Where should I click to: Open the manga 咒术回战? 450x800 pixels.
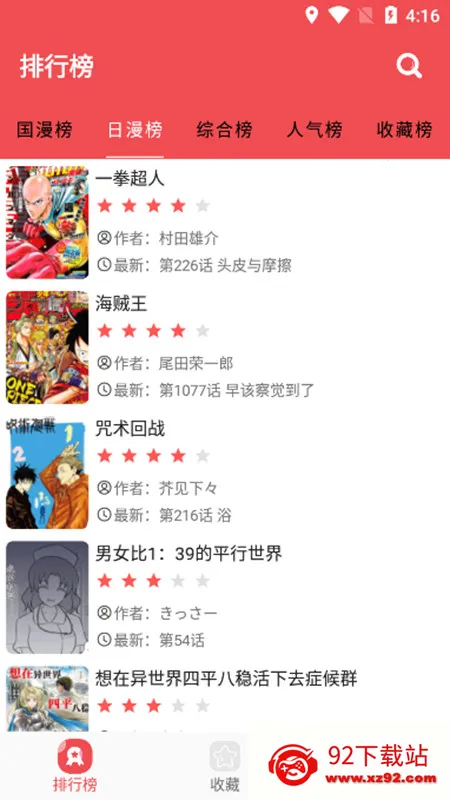[225, 472]
